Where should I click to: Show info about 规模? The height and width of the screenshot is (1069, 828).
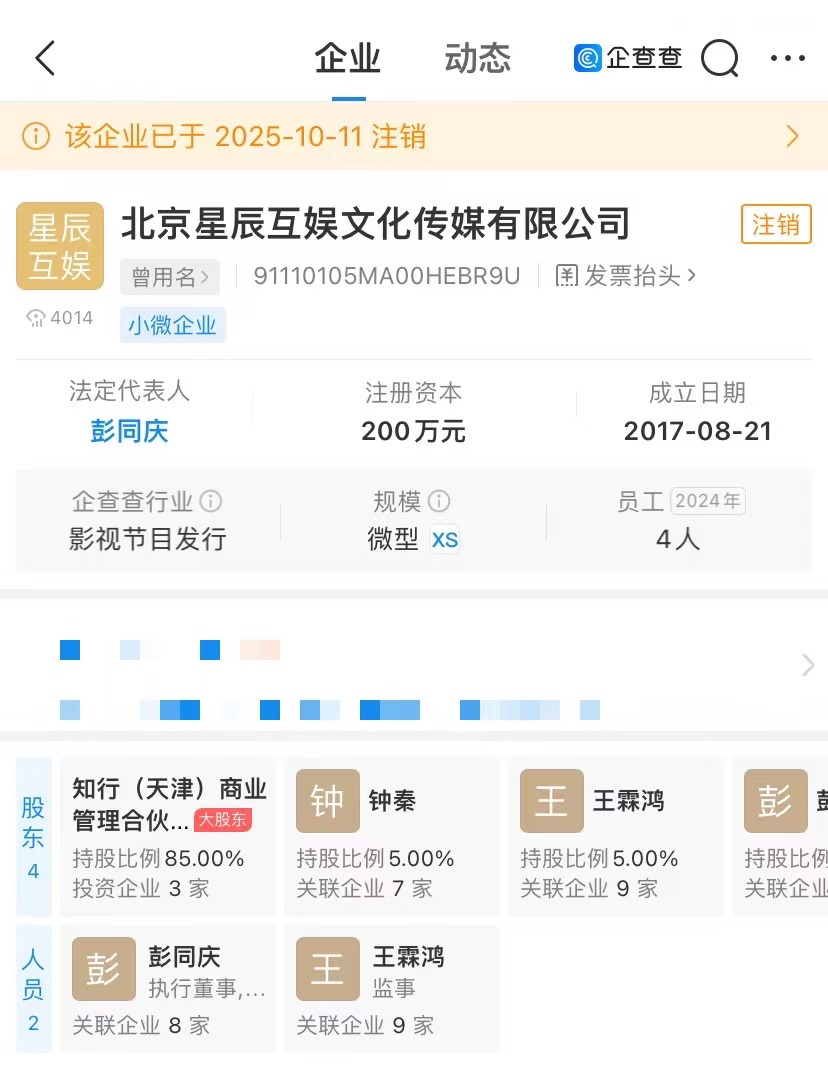[x=439, y=501]
